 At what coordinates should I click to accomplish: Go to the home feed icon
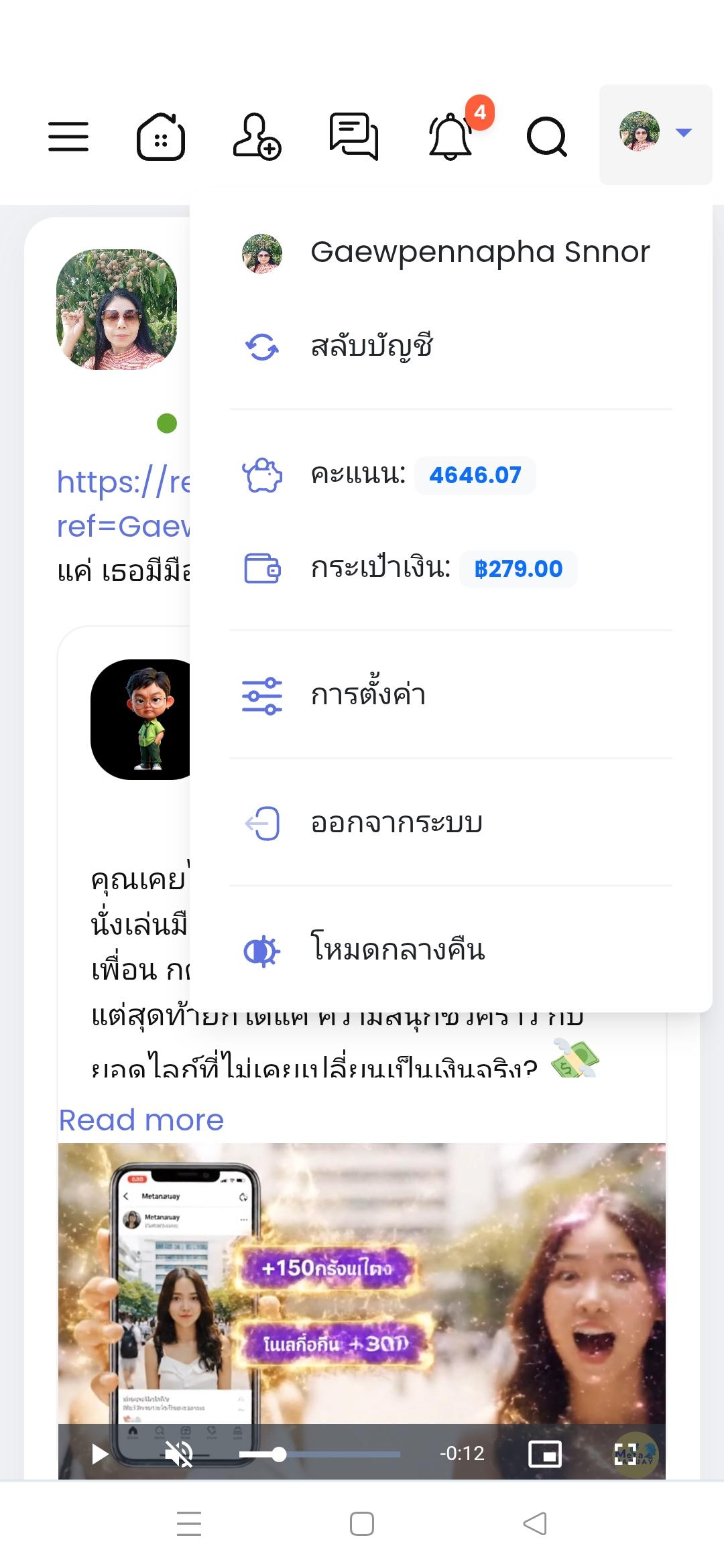pos(161,136)
